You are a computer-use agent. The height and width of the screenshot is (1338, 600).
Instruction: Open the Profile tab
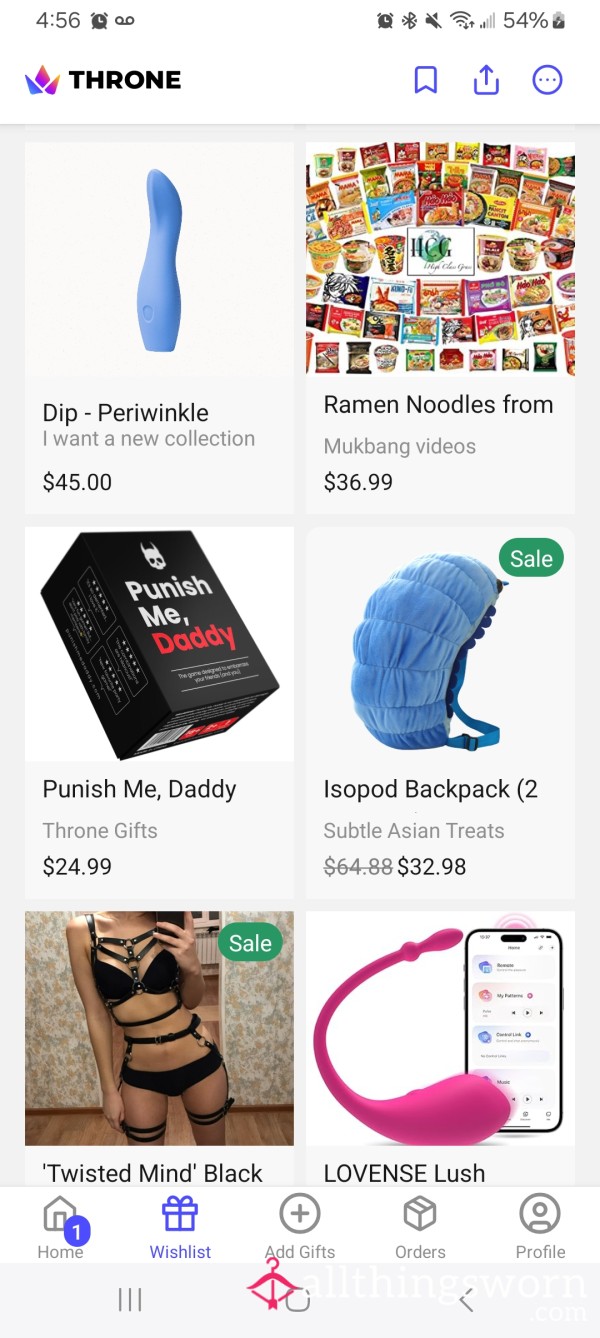540,1227
